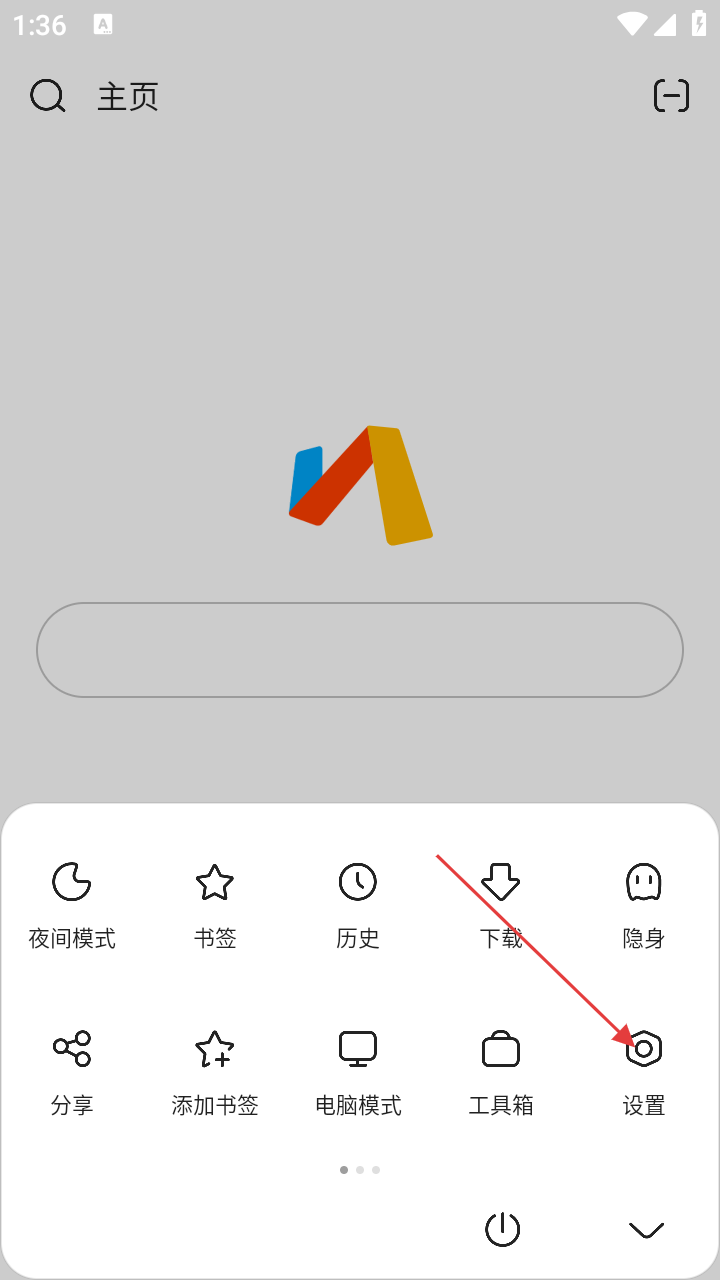The width and height of the screenshot is (720, 1280).
Task: Open the scan icon in top bar
Action: click(x=671, y=96)
